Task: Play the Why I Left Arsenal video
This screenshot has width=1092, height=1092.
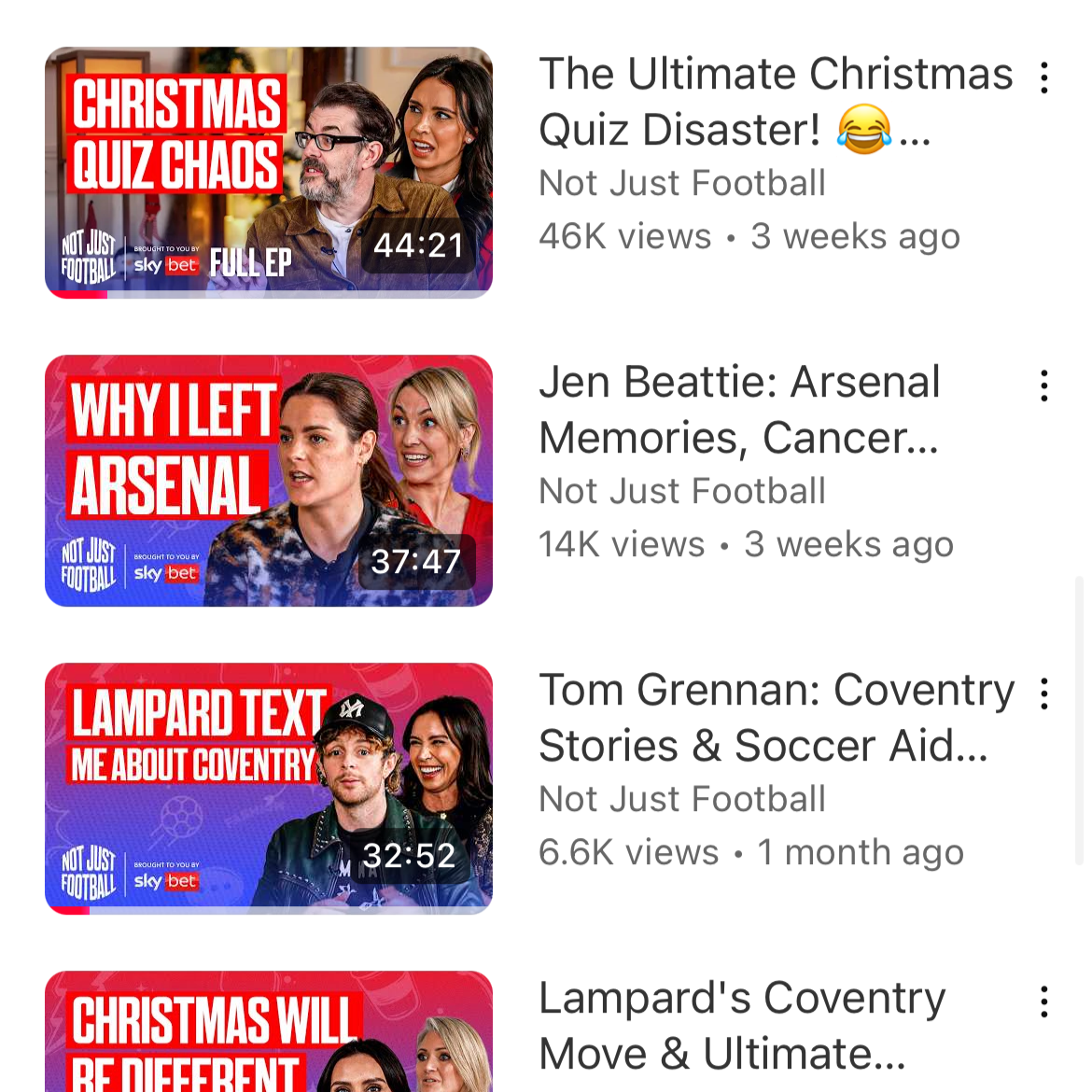Action: 269,481
